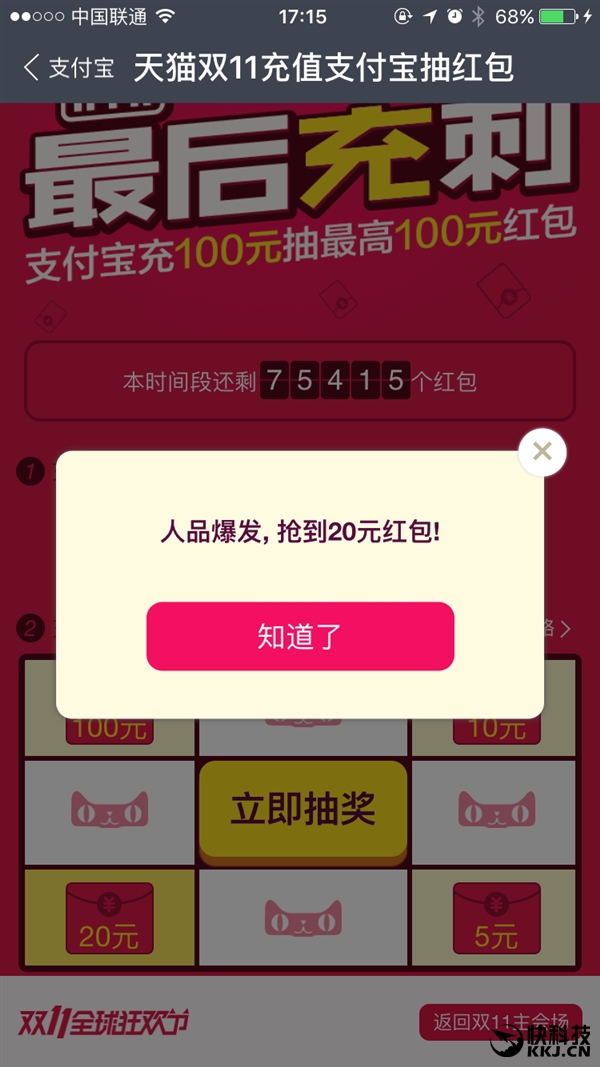Tap 知道了 to confirm the red packet
600x1067 pixels.
[x=300, y=636]
